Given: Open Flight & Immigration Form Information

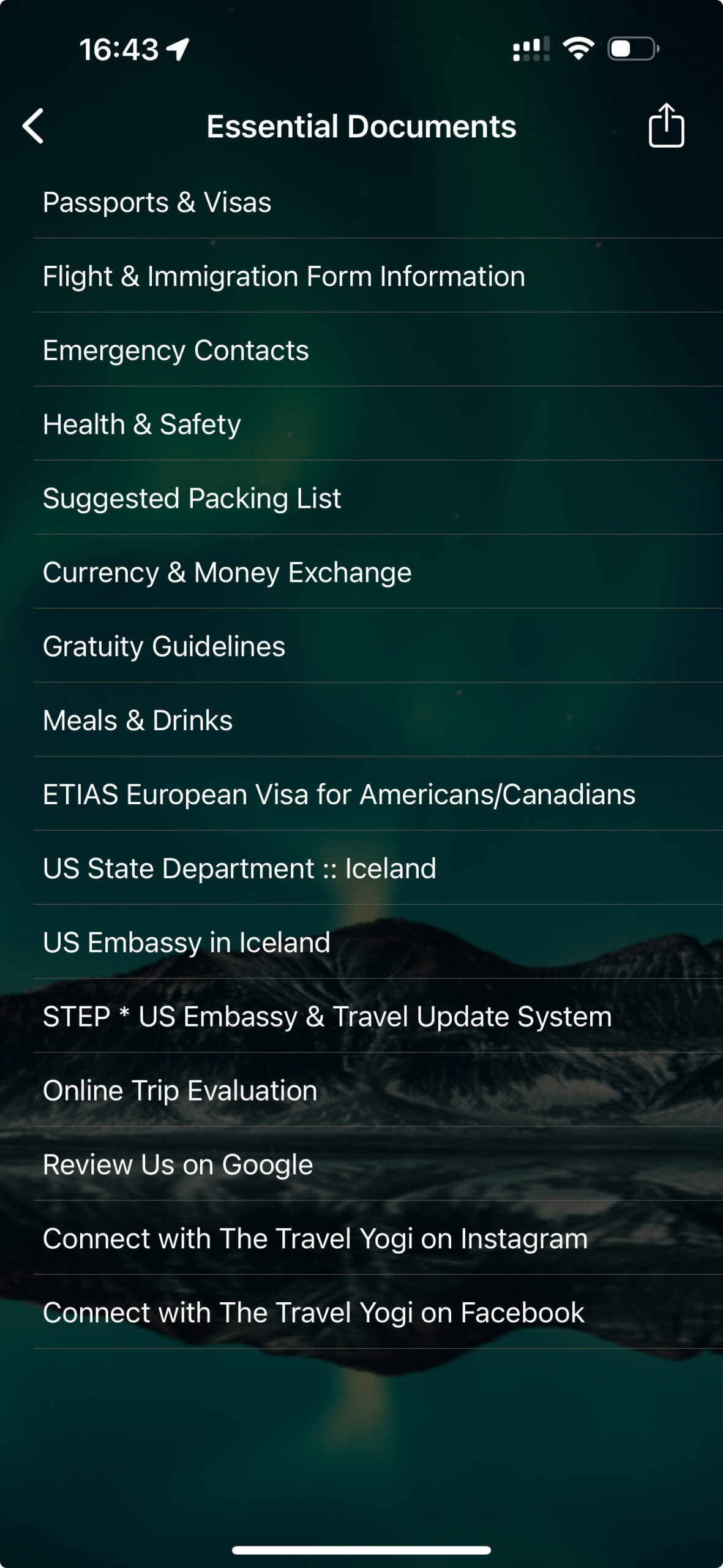Looking at the screenshot, I should click(283, 276).
